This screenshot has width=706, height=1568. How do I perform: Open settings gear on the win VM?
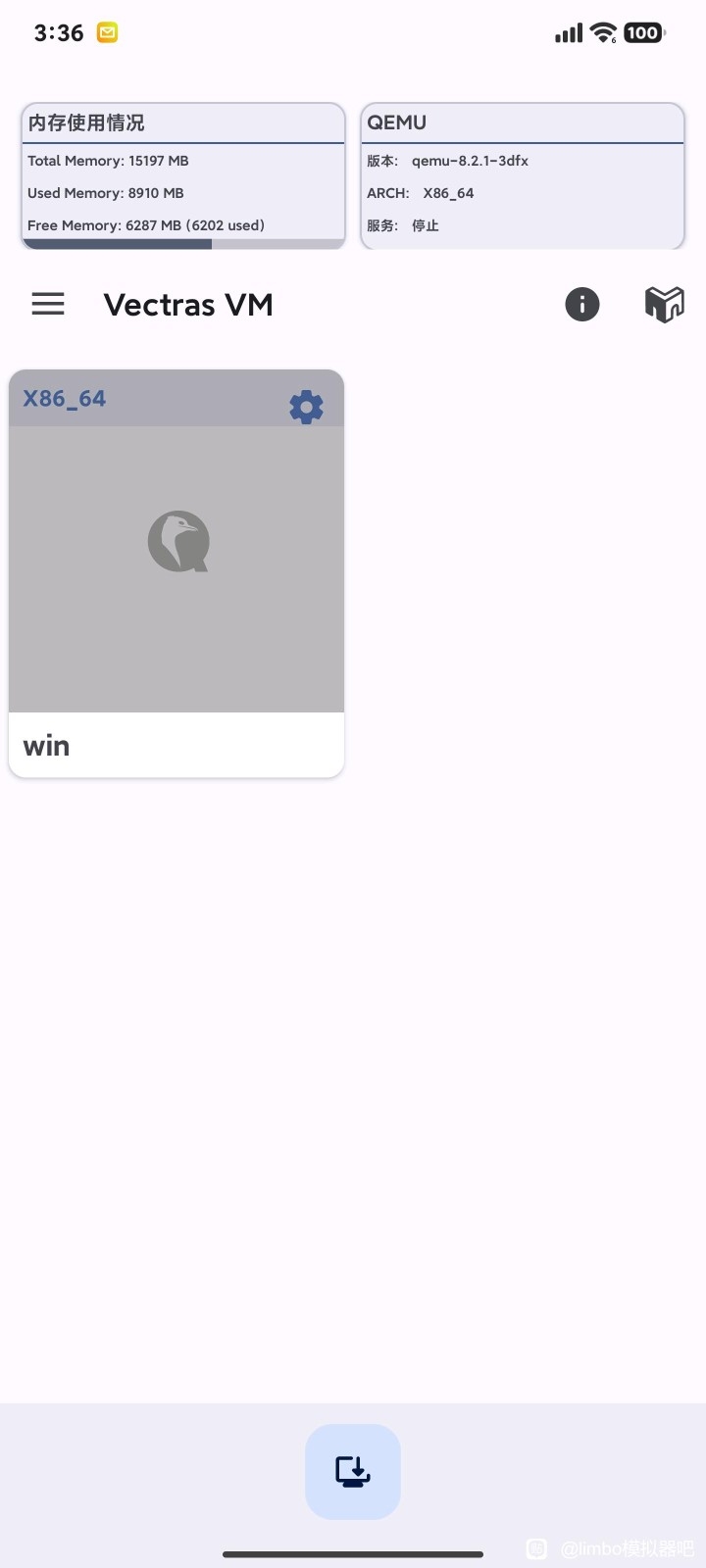tap(306, 407)
